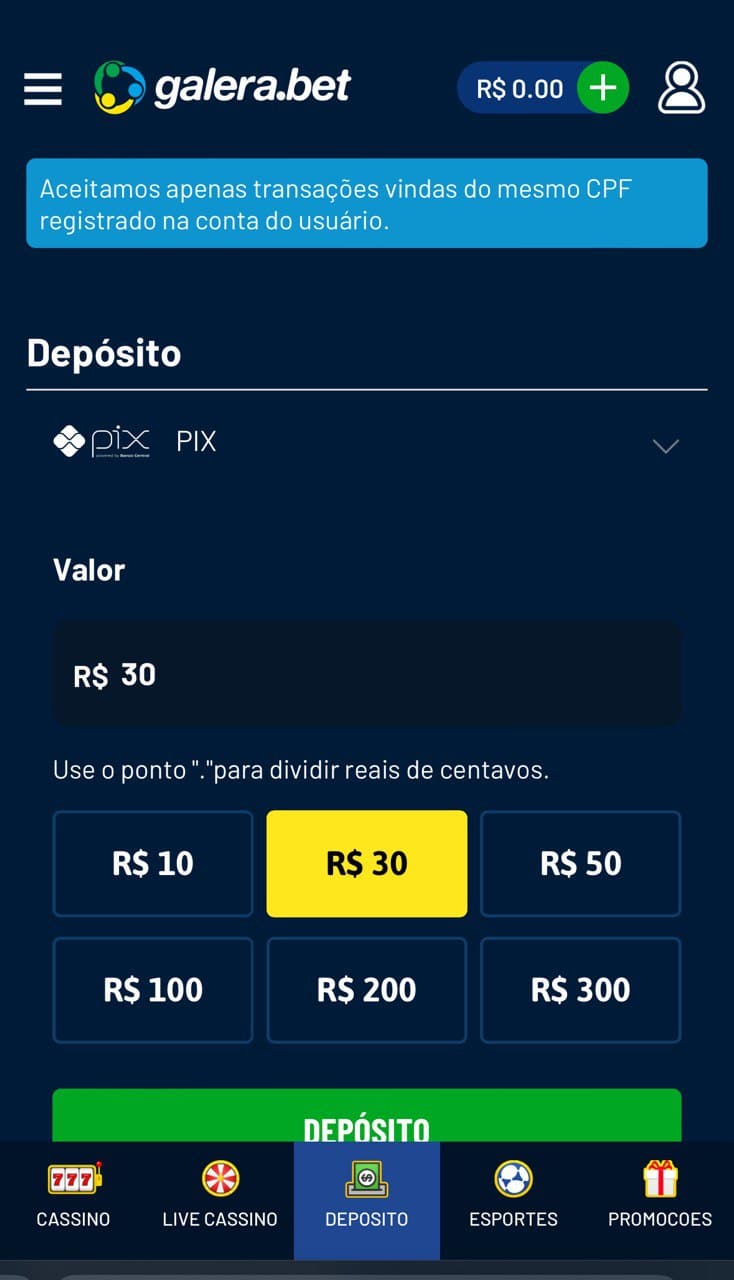
Task: Pick the R$ 300 amount
Action: pyautogui.click(x=581, y=990)
